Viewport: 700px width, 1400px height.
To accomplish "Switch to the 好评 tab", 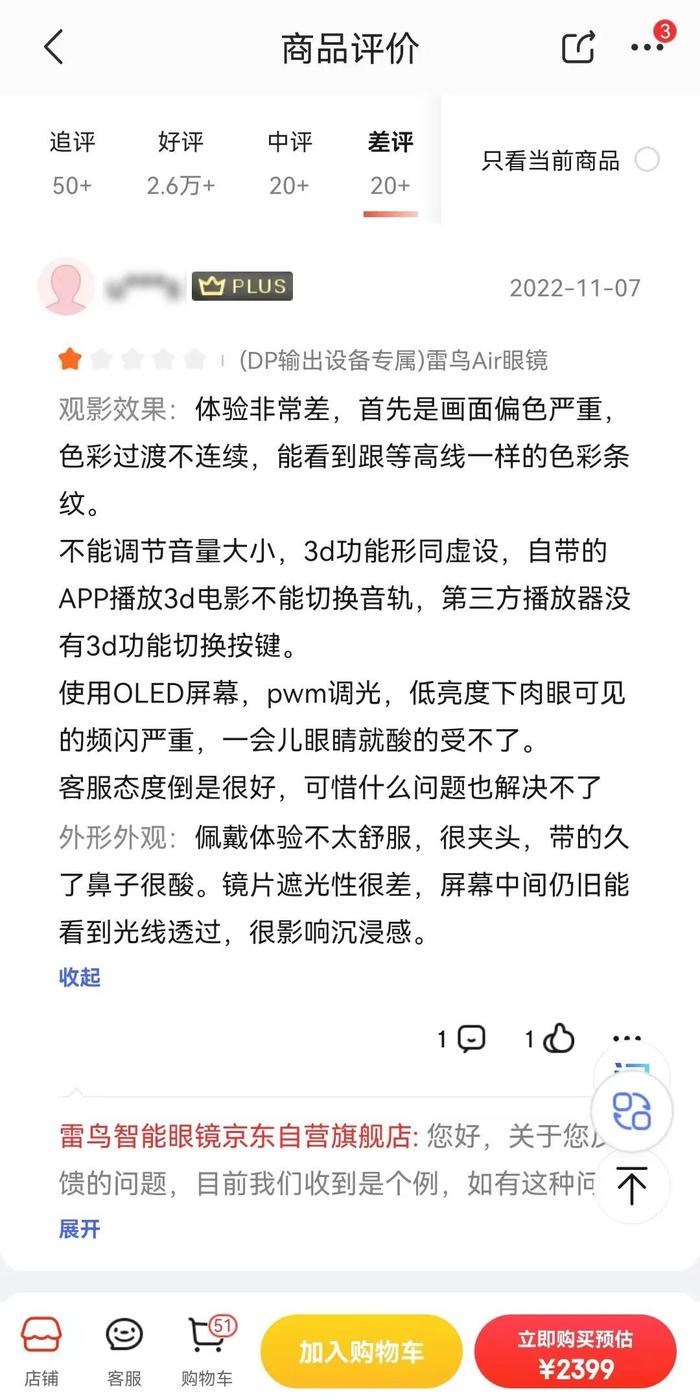I will point(181,162).
